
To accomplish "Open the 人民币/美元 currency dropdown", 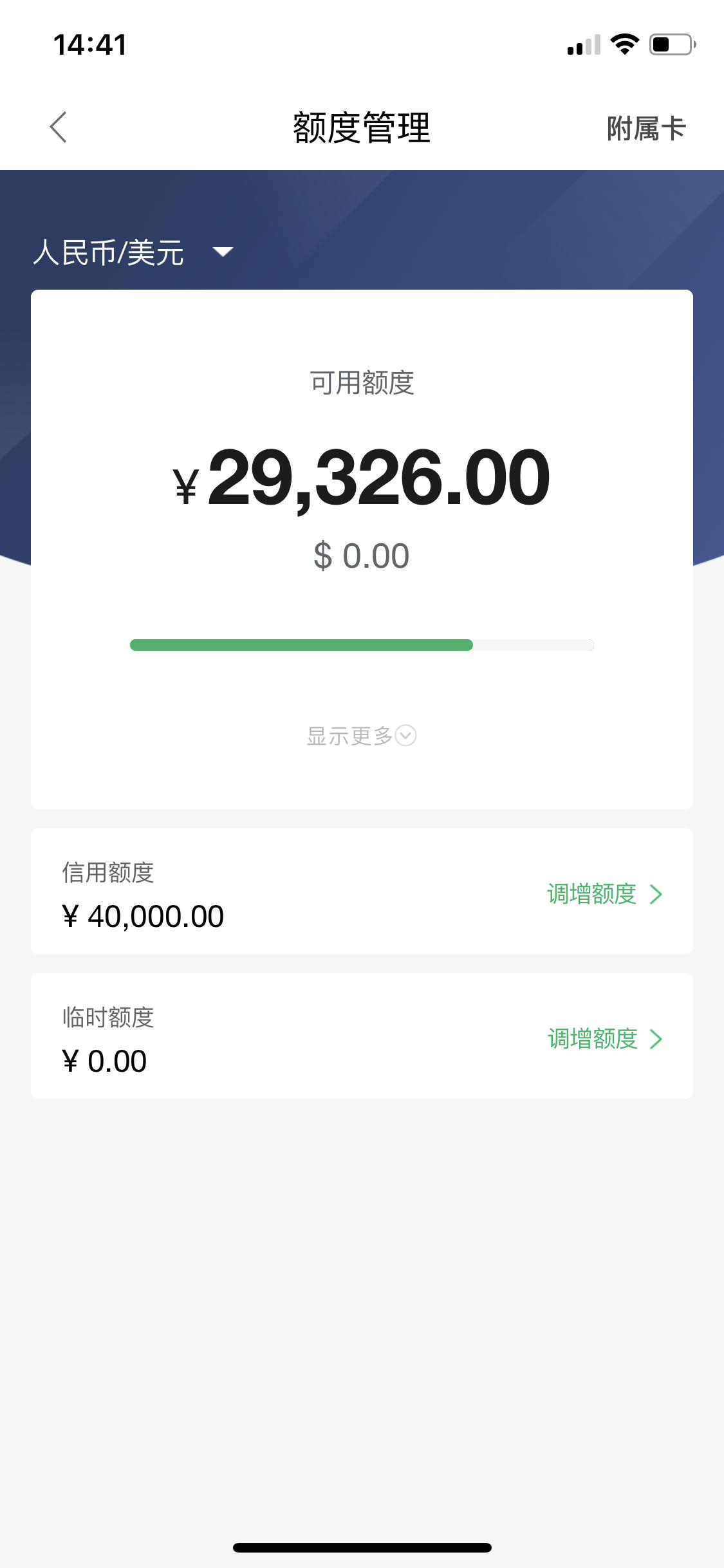I will click(133, 252).
